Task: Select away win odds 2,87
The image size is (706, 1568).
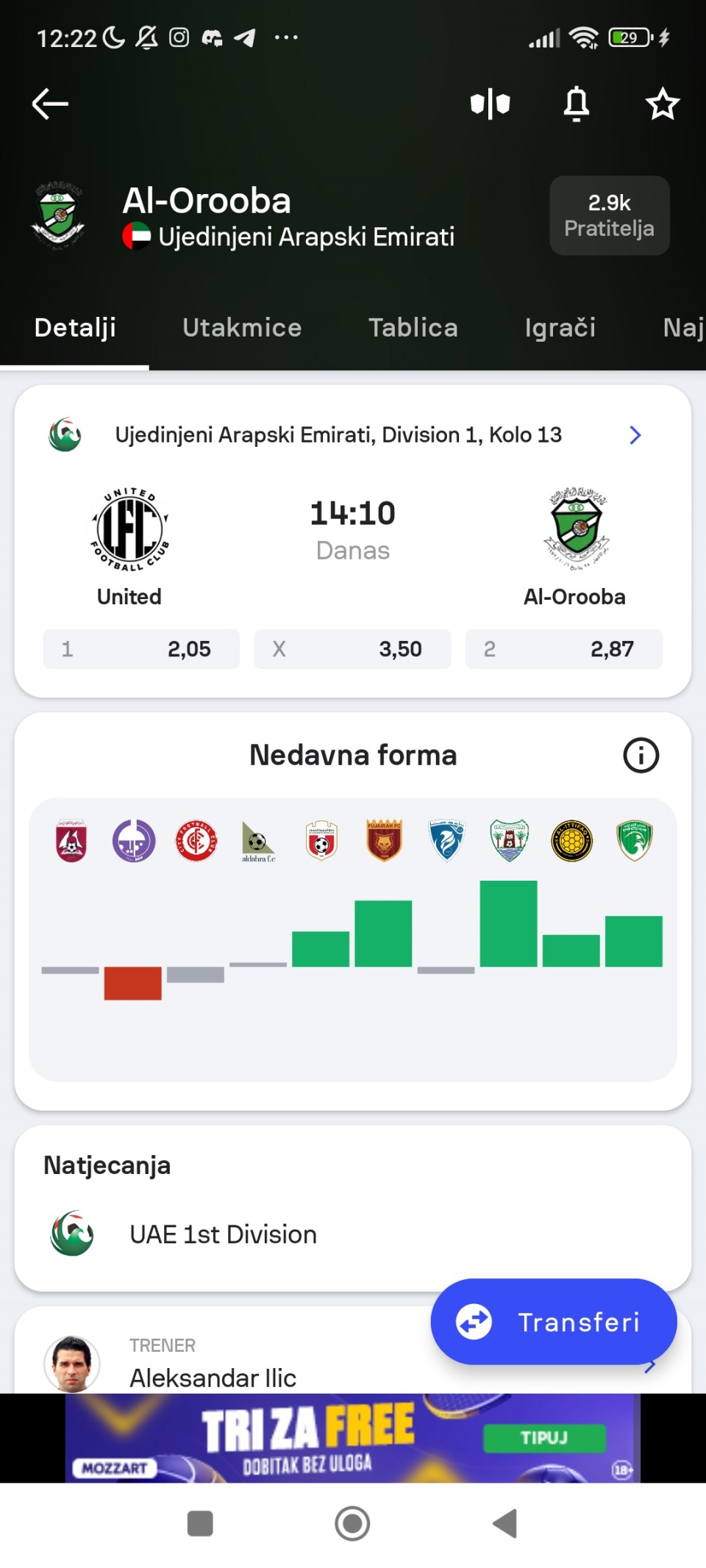Action: 563,649
